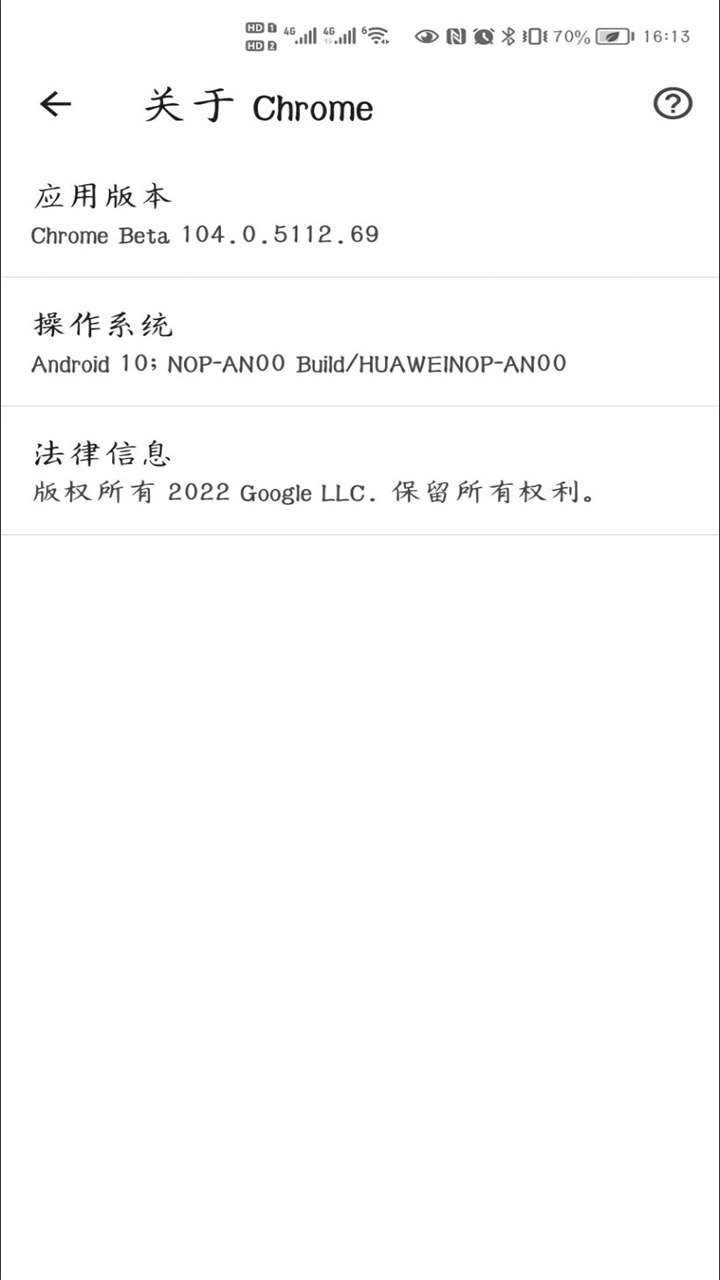Open the help icon on About Chrome page
Viewport: 720px width, 1280px height.
point(673,104)
